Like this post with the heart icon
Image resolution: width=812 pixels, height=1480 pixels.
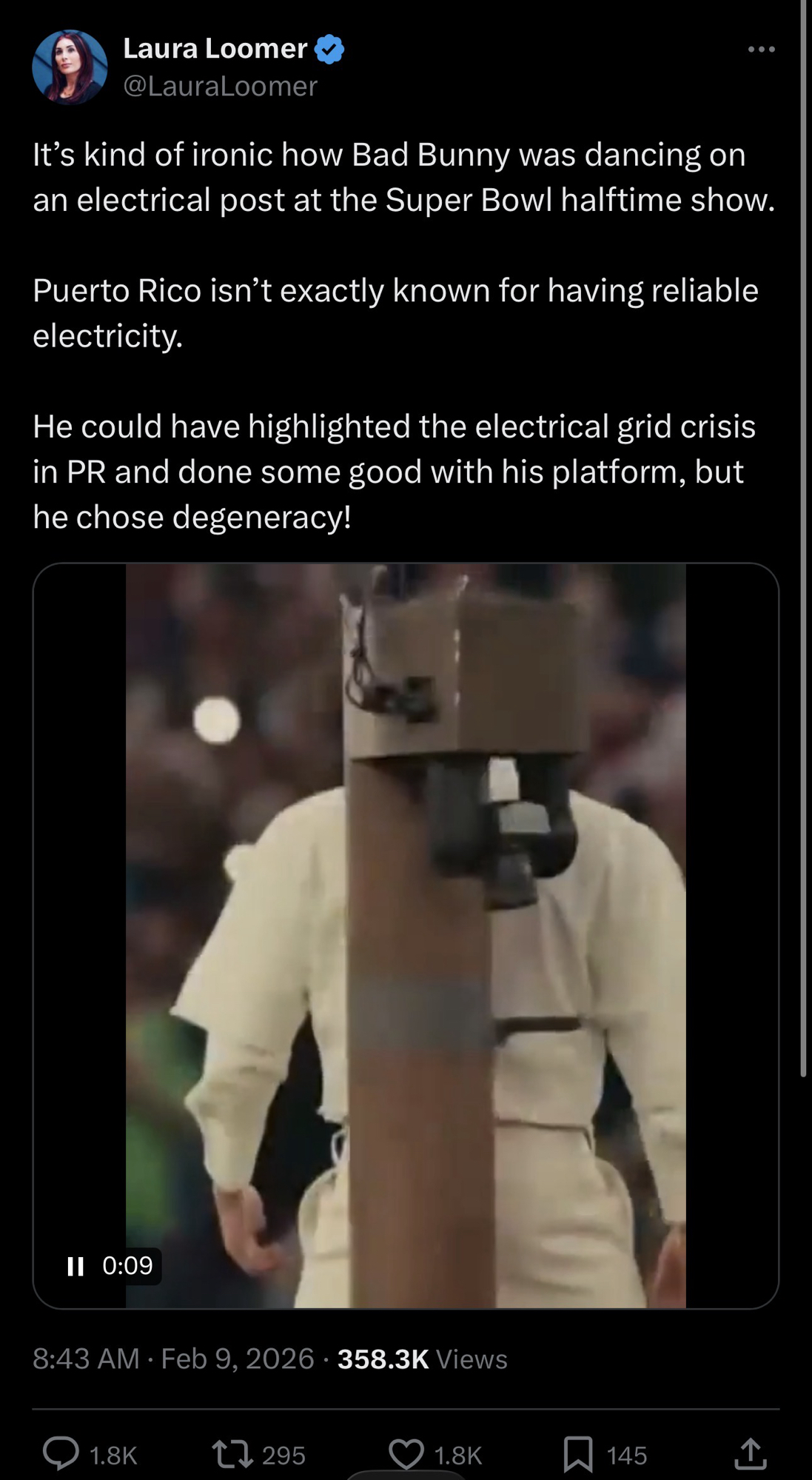pyautogui.click(x=406, y=1454)
